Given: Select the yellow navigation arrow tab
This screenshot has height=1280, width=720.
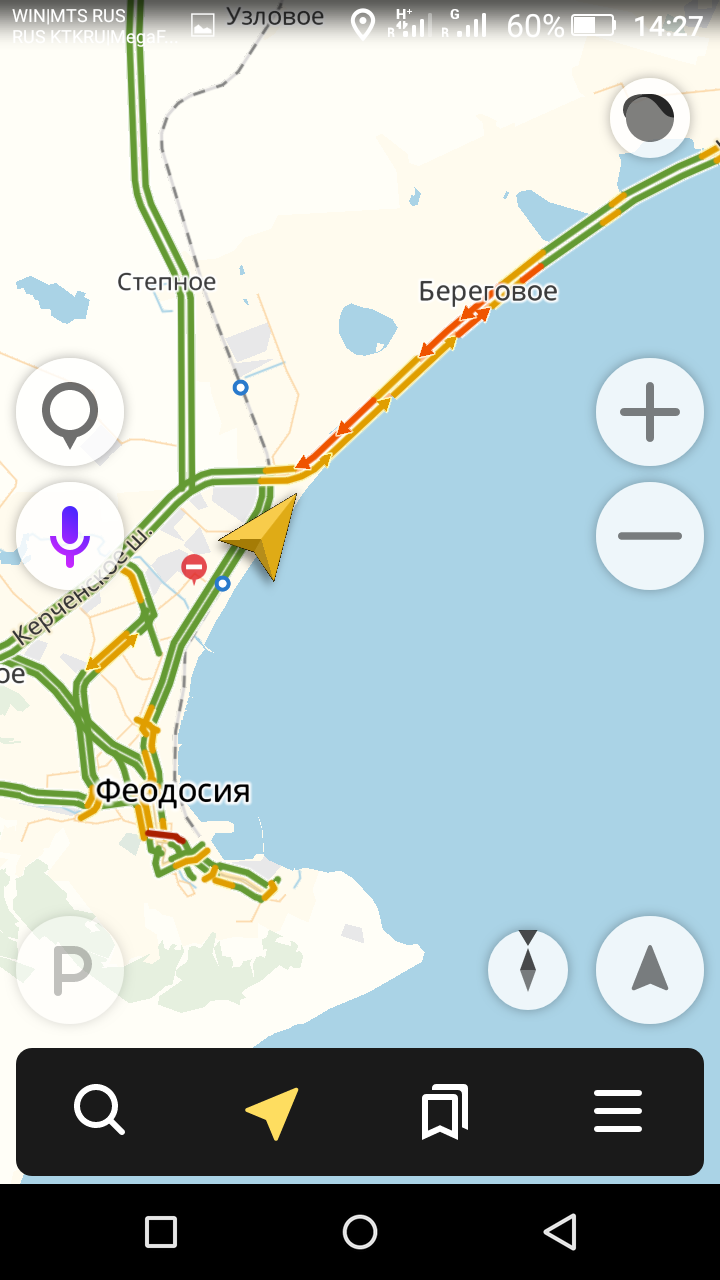Looking at the screenshot, I should (x=272, y=1112).
